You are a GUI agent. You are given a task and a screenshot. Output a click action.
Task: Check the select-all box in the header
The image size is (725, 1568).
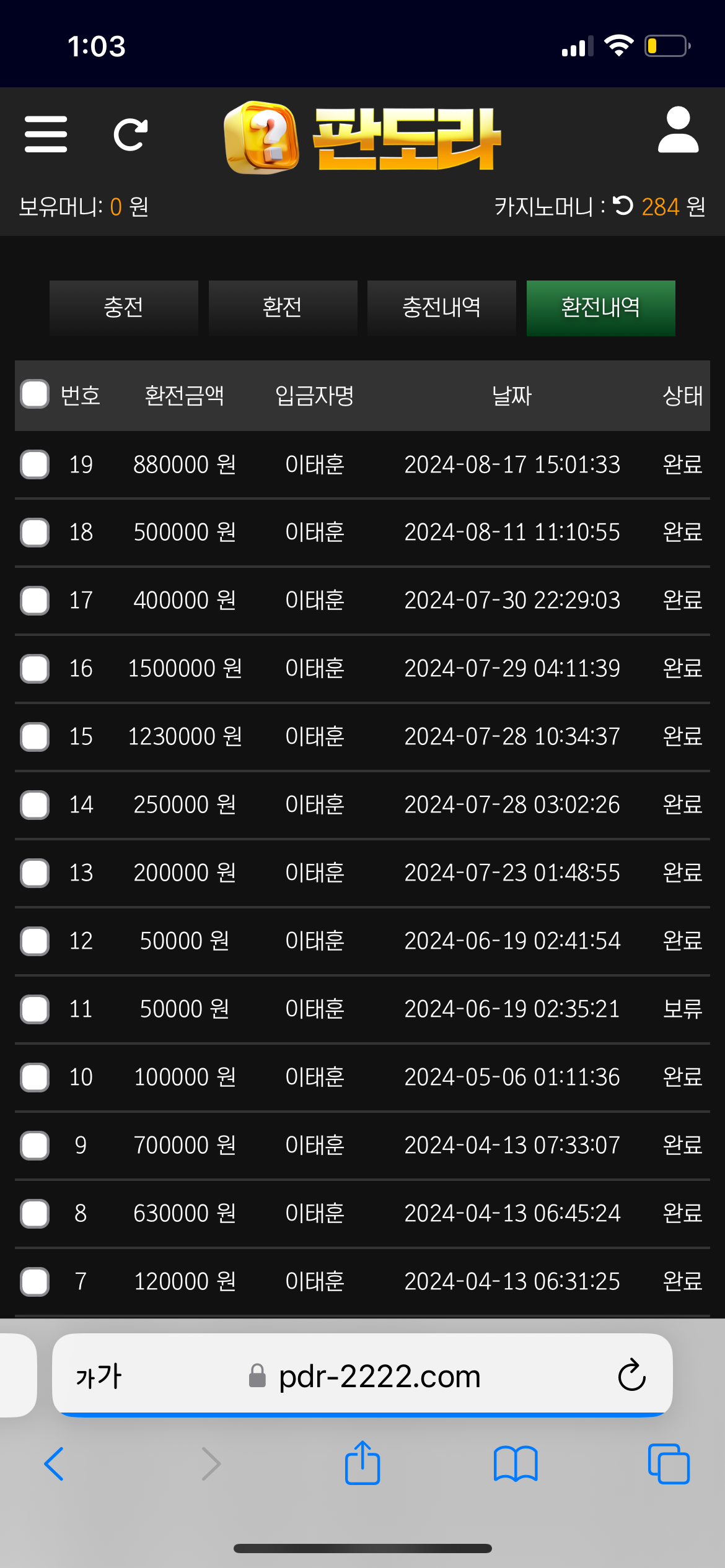(x=35, y=394)
